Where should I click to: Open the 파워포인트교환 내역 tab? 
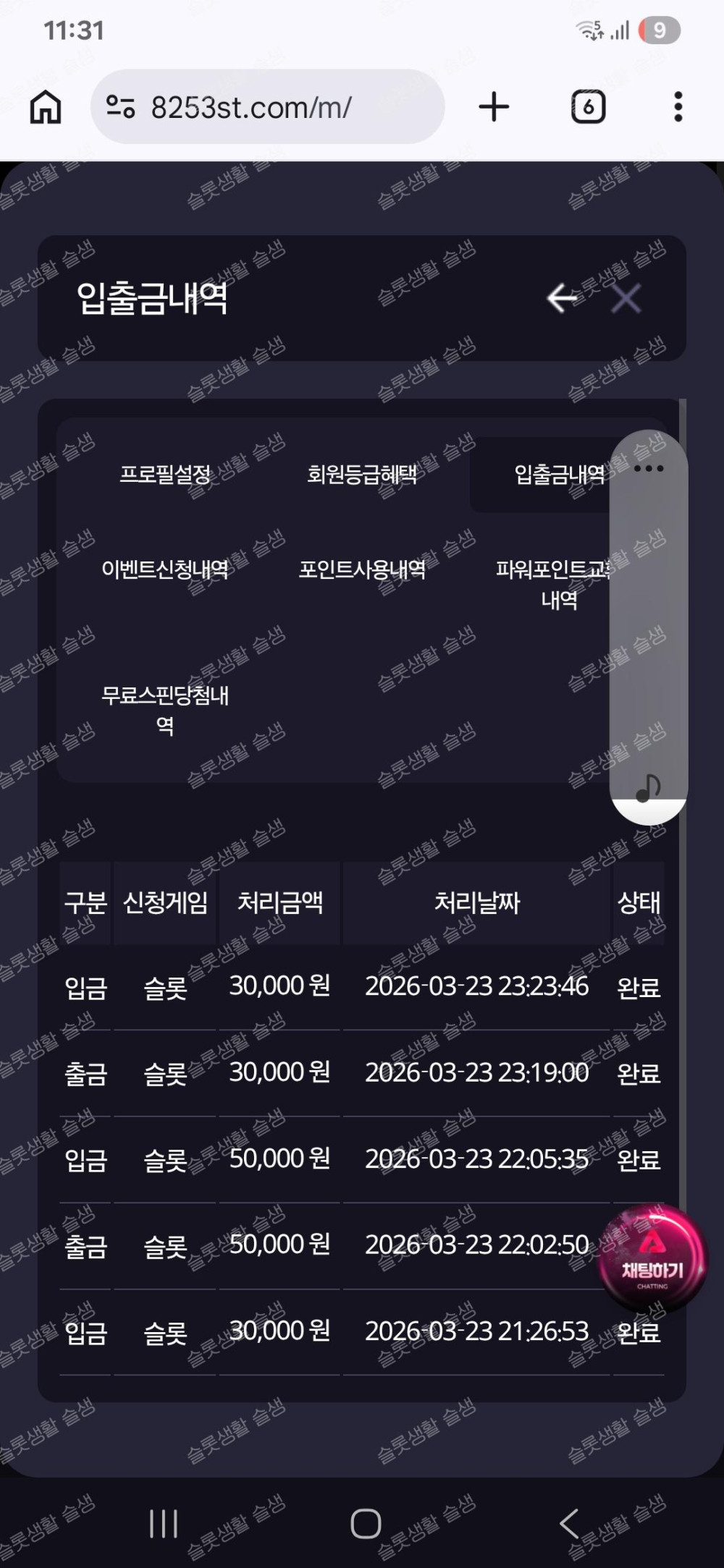555,585
